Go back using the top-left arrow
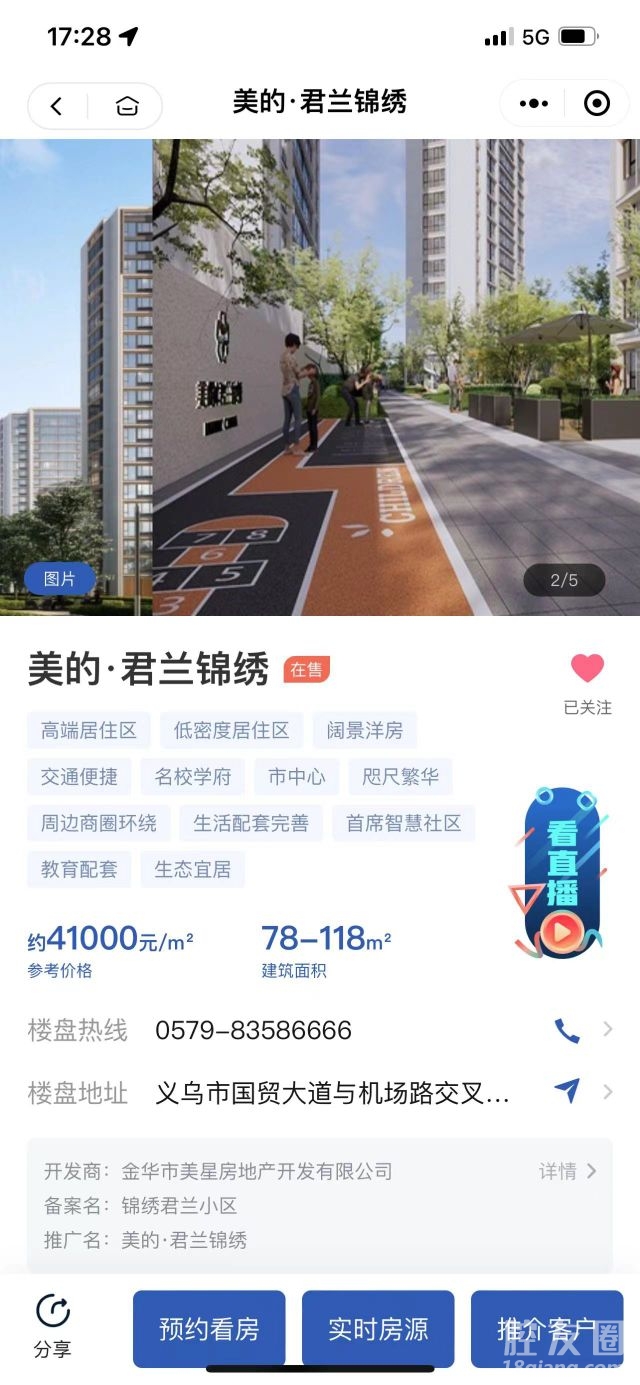Viewport: 640px width, 1385px height. tap(56, 105)
